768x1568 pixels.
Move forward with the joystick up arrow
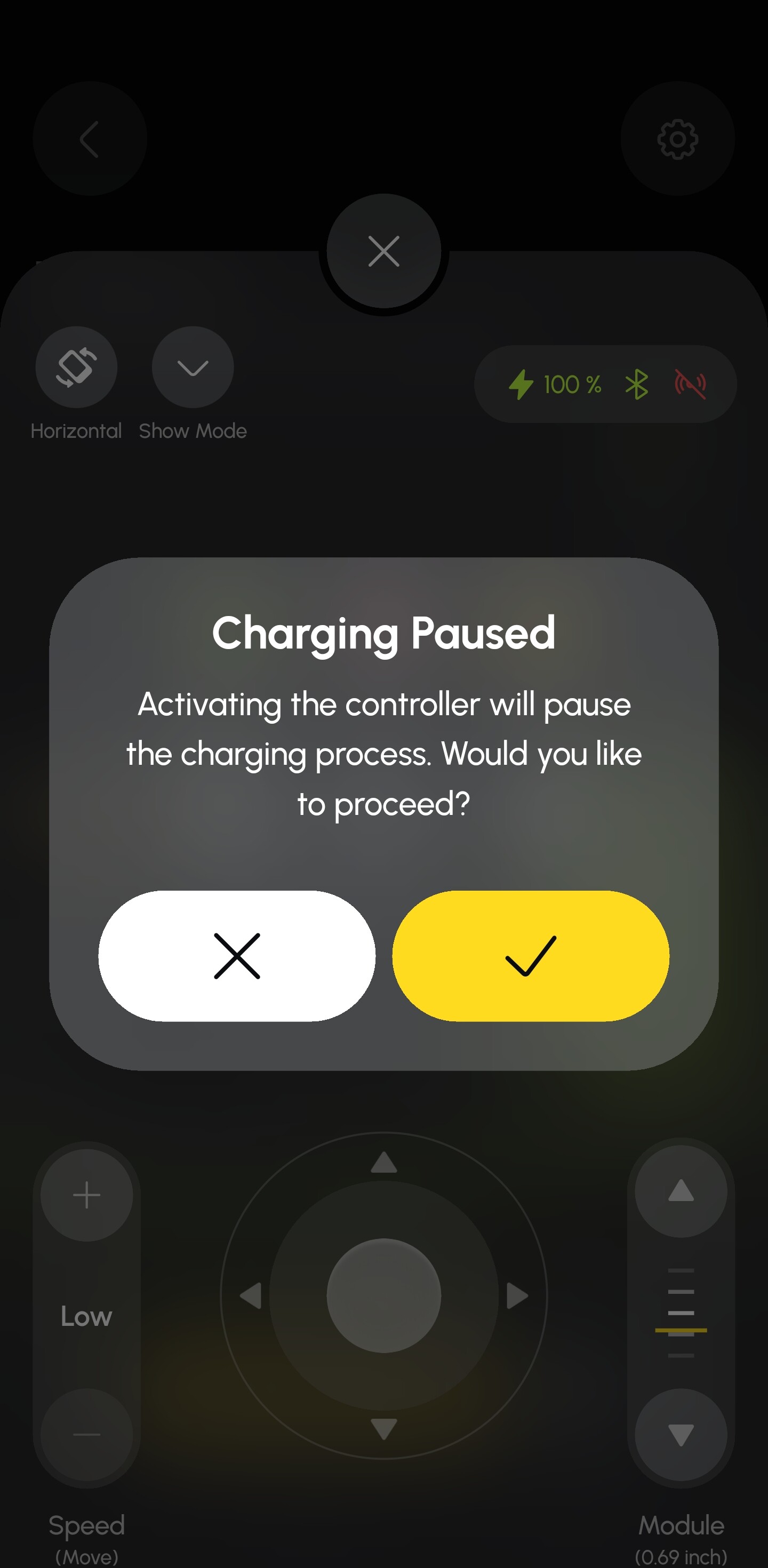[x=383, y=1163]
